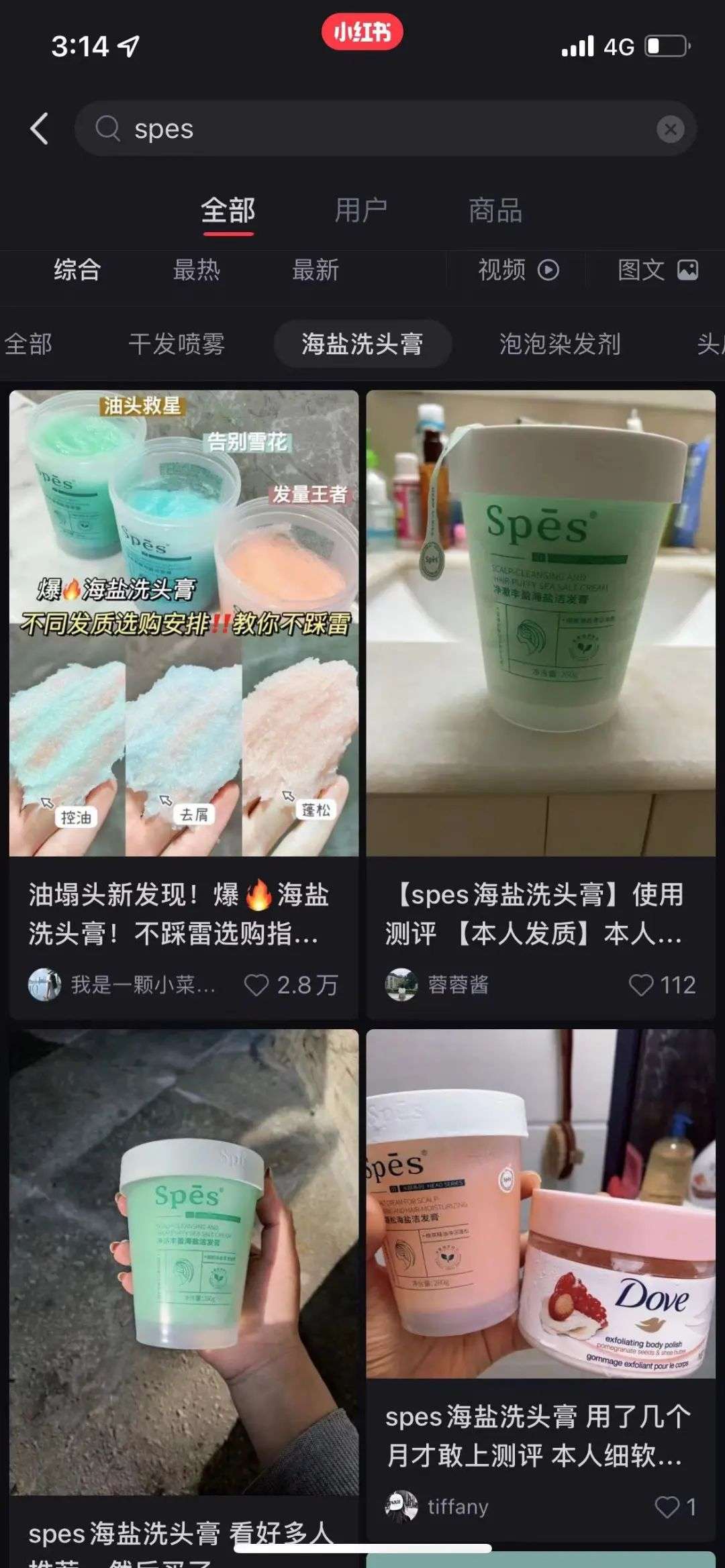Like the post by 我是一颗小菜
Viewport: 725px width, 1568px height.
[256, 985]
